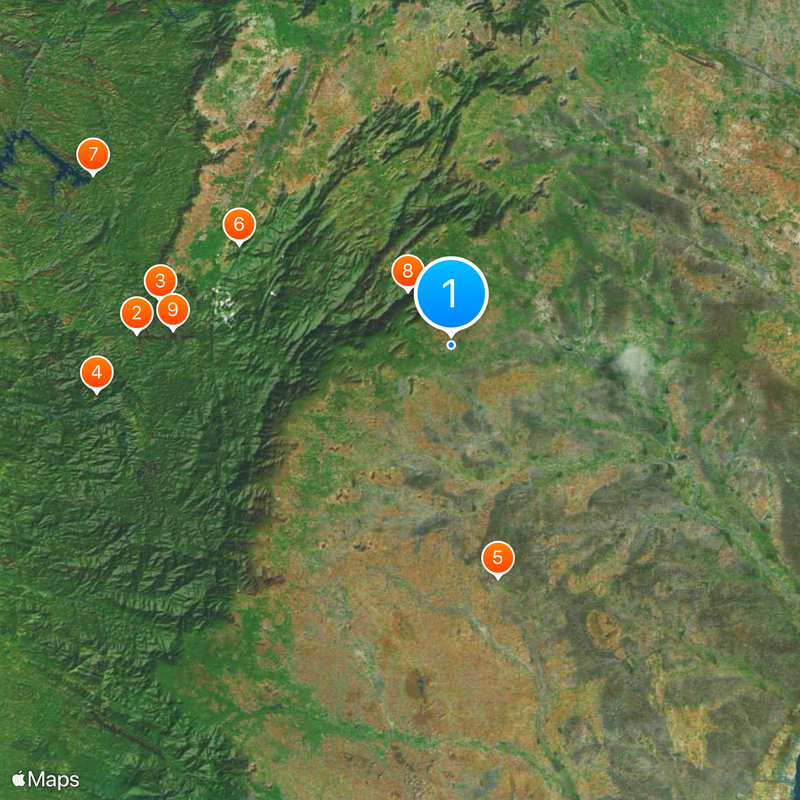This screenshot has height=800, width=800.
Task: Open map pin number 3
Action: pyautogui.click(x=160, y=281)
